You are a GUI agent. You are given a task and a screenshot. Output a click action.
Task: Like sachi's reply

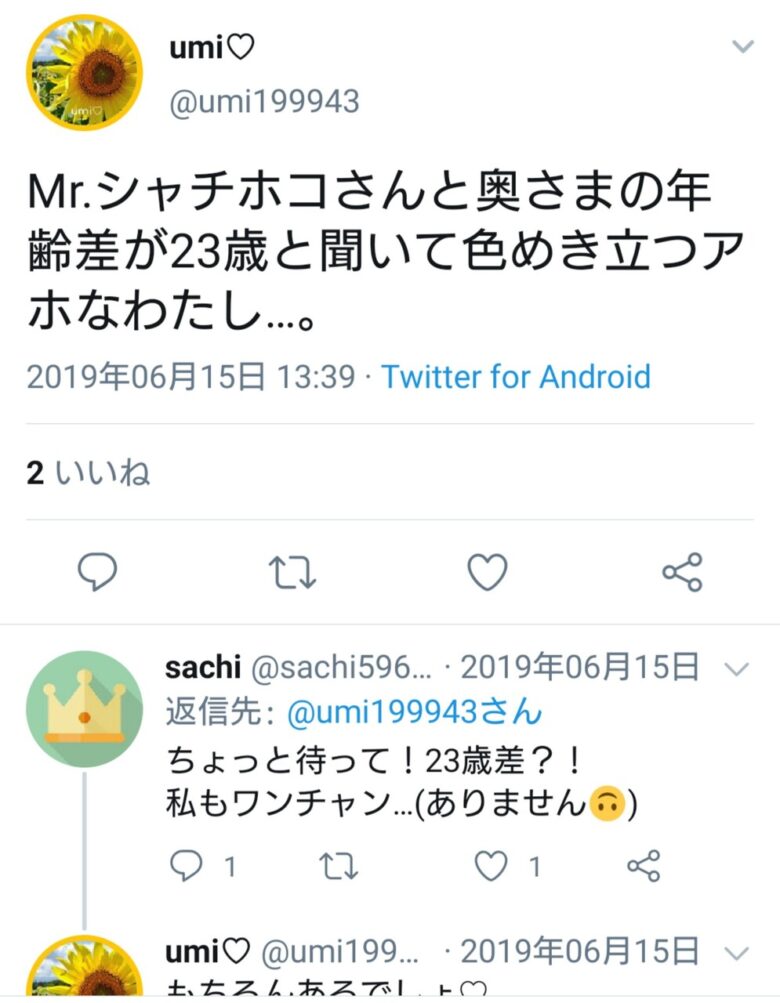(491, 866)
